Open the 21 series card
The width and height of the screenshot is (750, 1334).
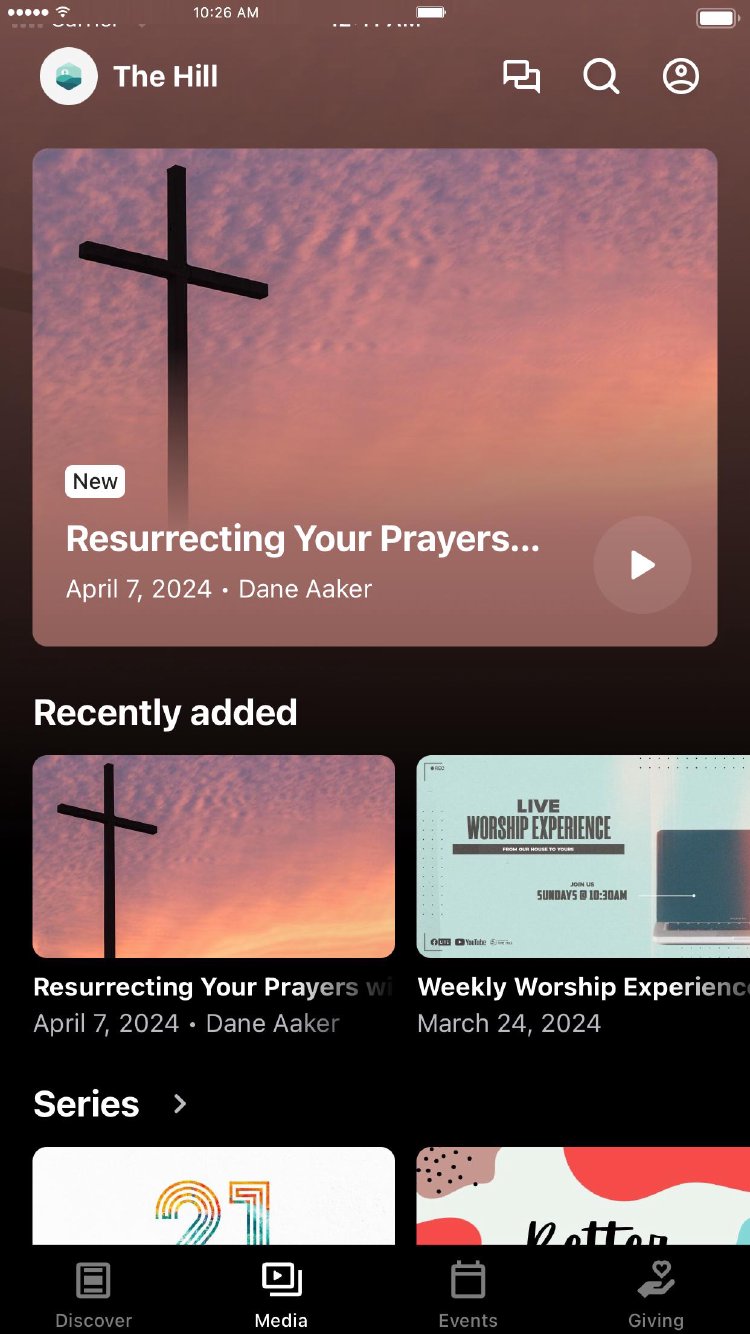coord(214,1196)
